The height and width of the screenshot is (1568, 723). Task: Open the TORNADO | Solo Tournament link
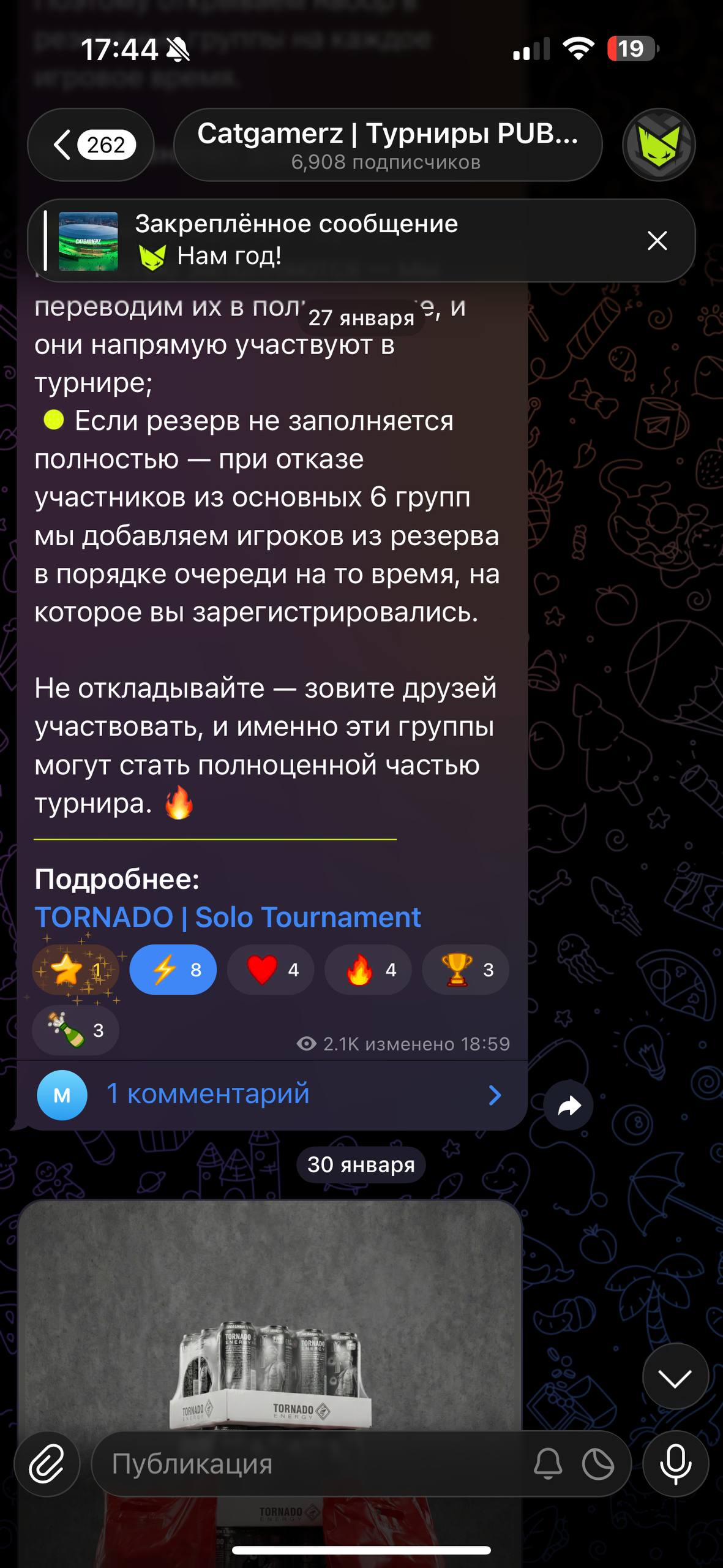[x=228, y=918]
